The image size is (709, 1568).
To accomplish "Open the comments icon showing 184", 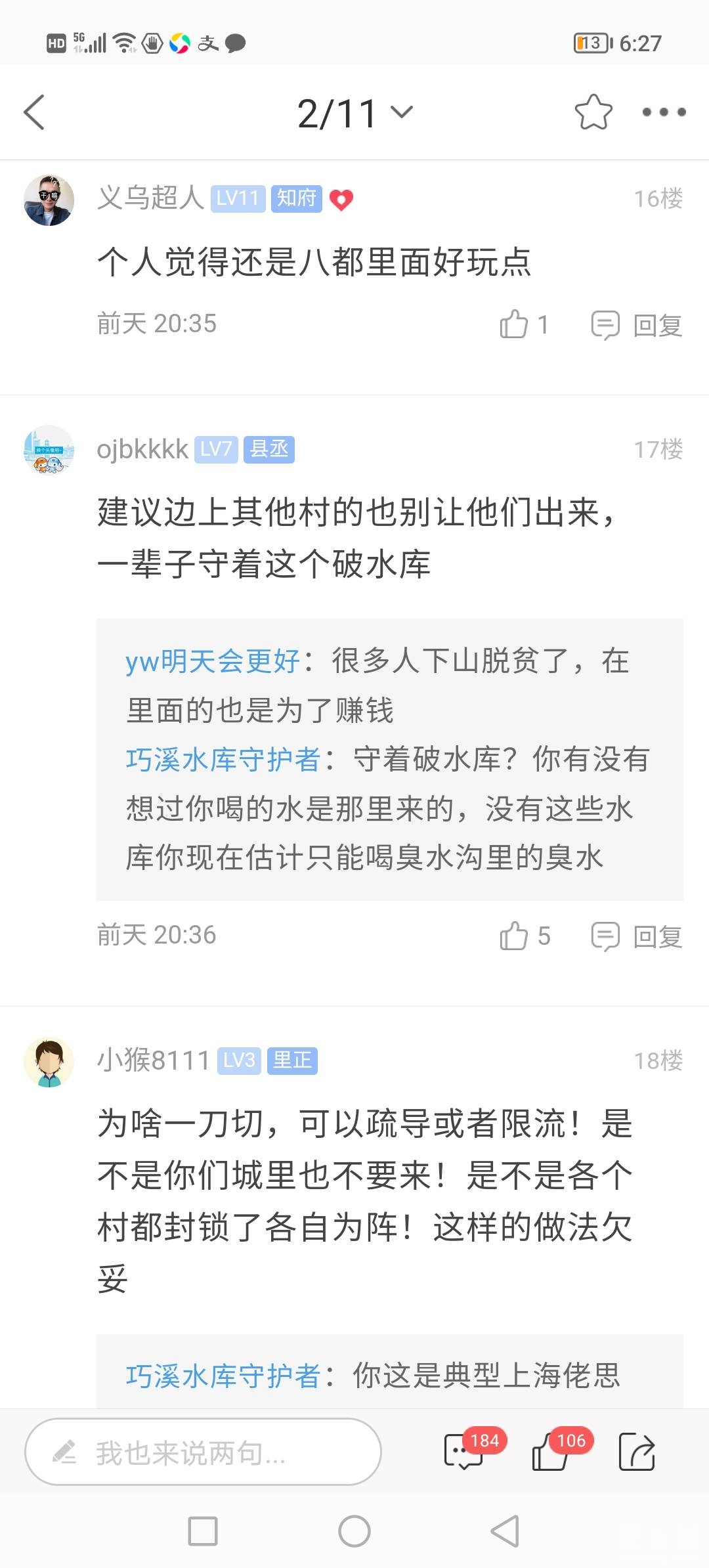I will 463,1452.
